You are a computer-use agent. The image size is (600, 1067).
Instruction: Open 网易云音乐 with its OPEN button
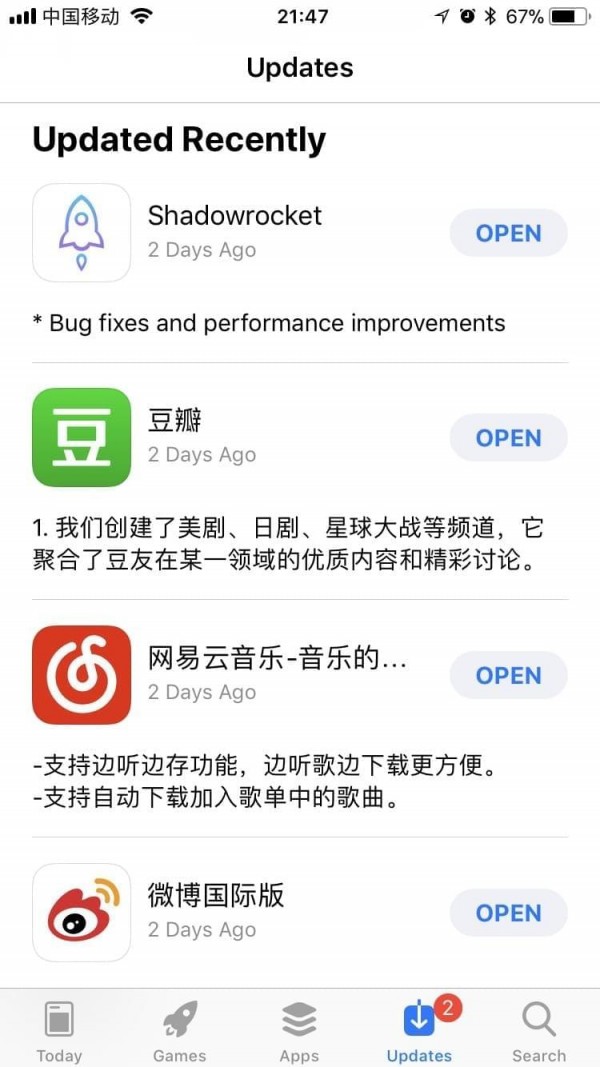[508, 675]
